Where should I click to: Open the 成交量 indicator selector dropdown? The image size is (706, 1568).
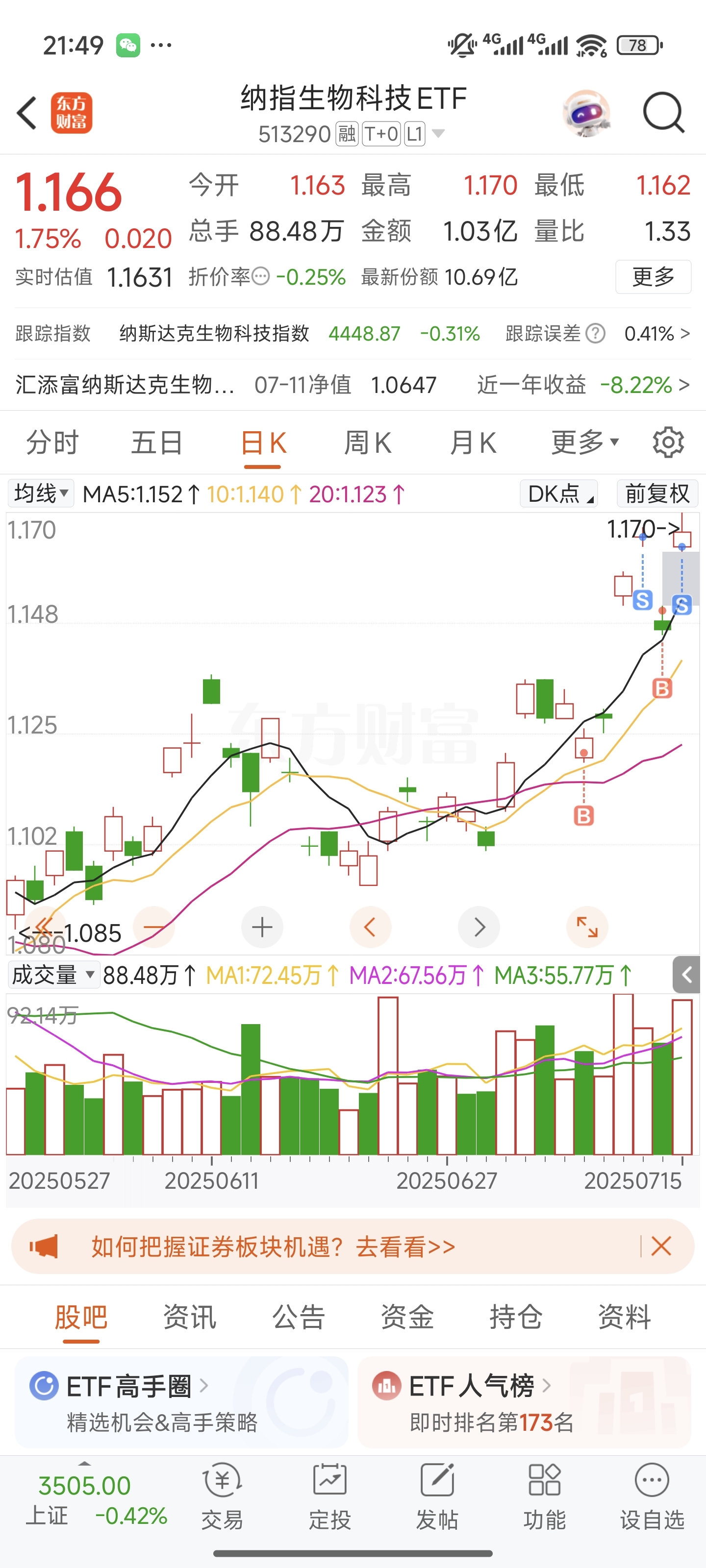click(53, 975)
